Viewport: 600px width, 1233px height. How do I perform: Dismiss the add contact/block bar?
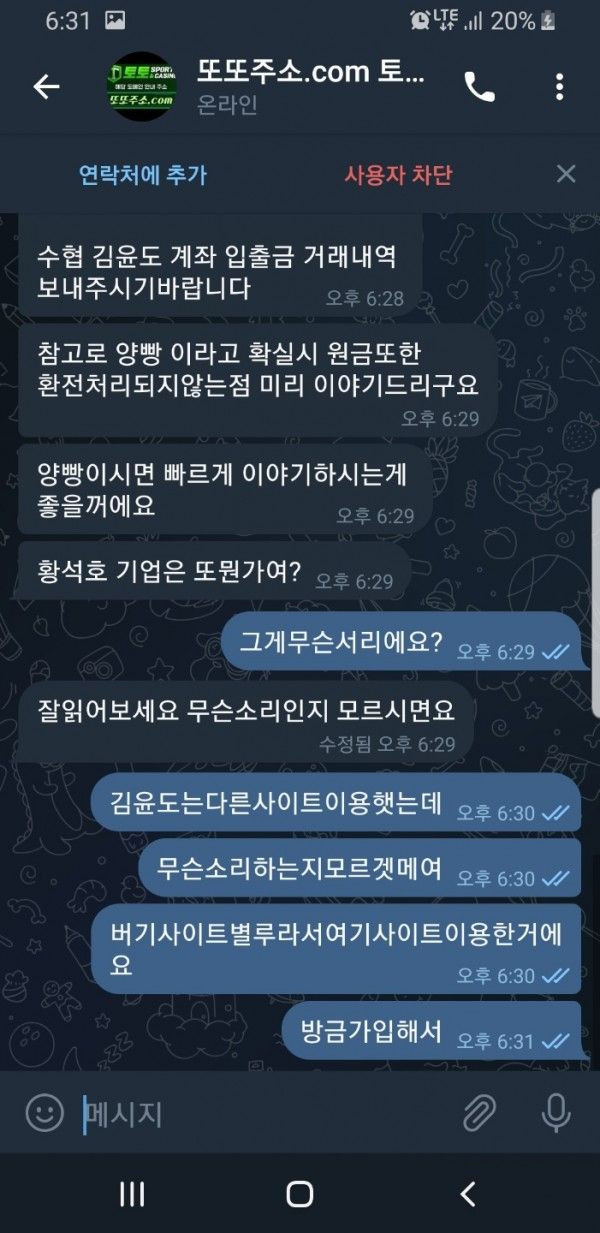[x=566, y=174]
